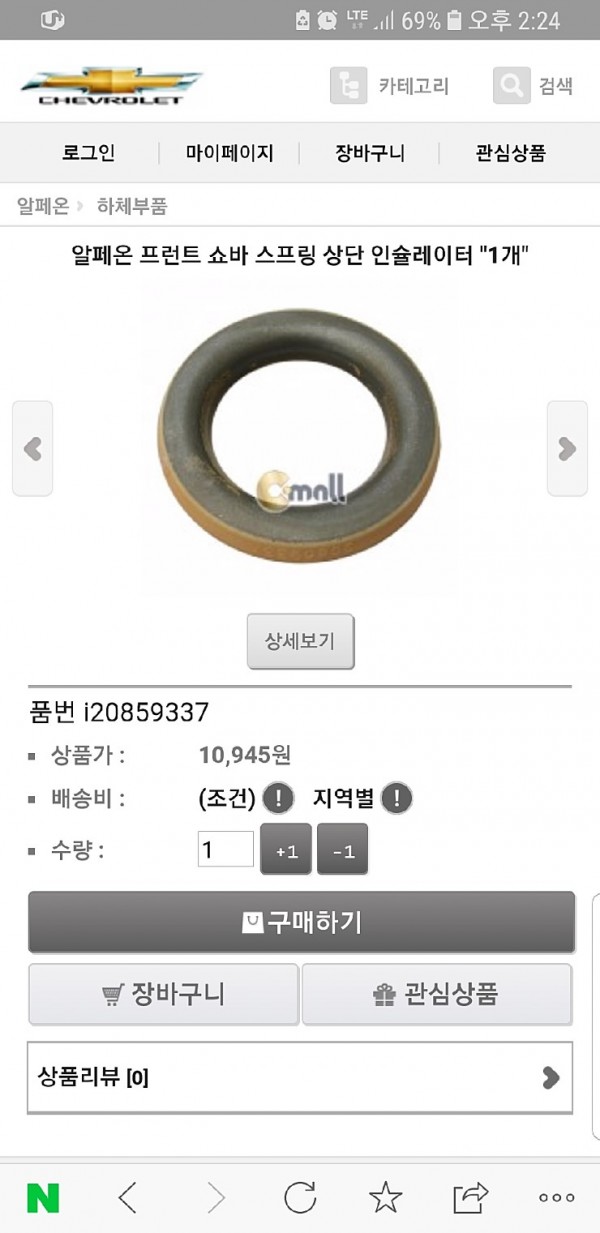This screenshot has width=600, height=1233.
Task: Tap the 하체부품 breadcrumb link
Action: tap(132, 207)
